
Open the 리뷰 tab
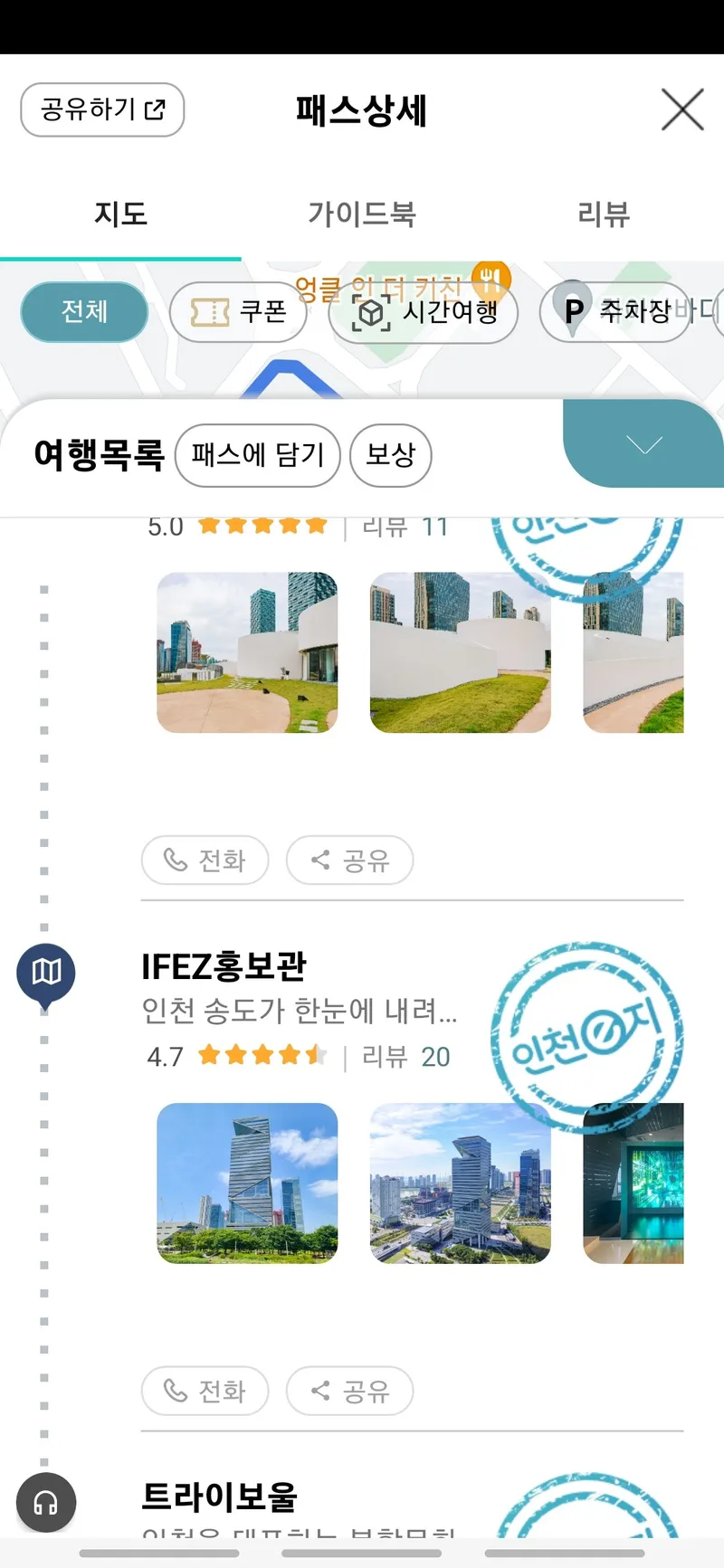(x=603, y=214)
